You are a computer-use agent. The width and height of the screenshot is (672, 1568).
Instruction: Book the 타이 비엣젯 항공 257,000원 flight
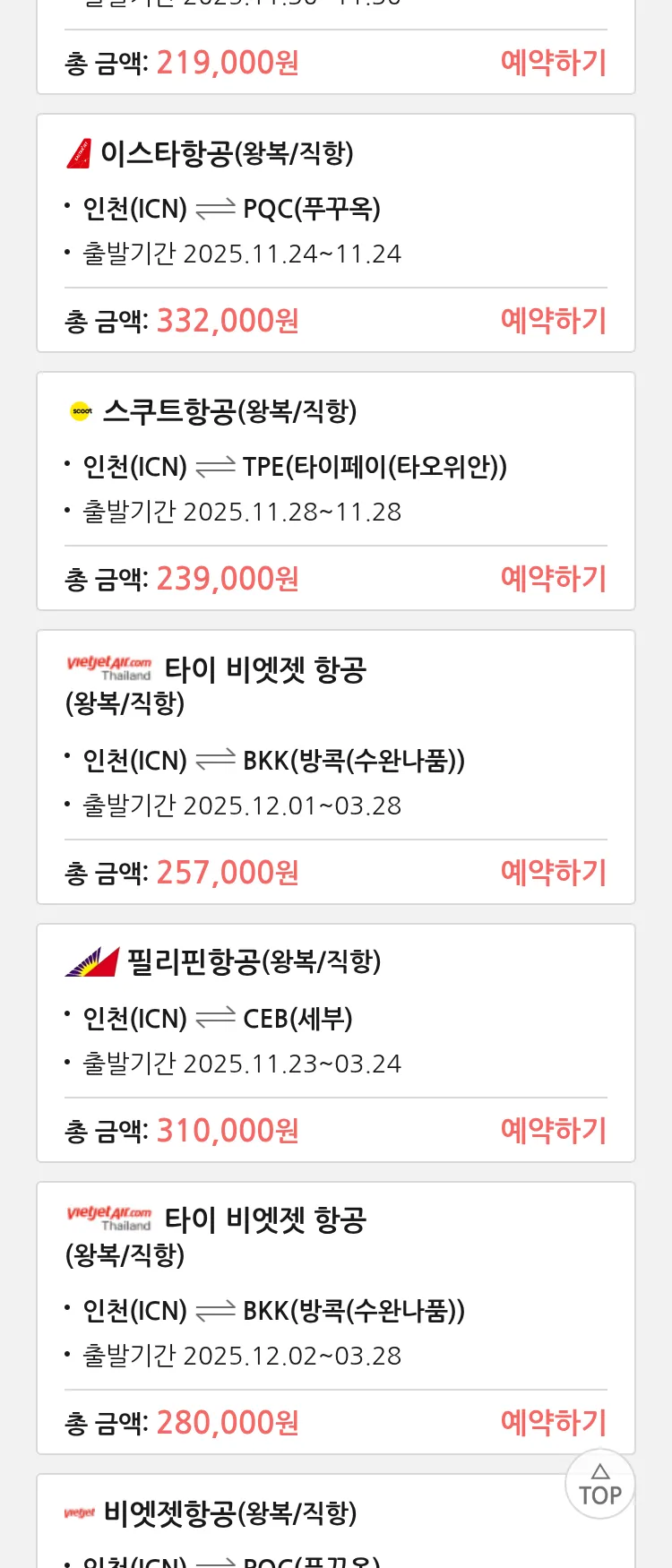[x=553, y=873]
